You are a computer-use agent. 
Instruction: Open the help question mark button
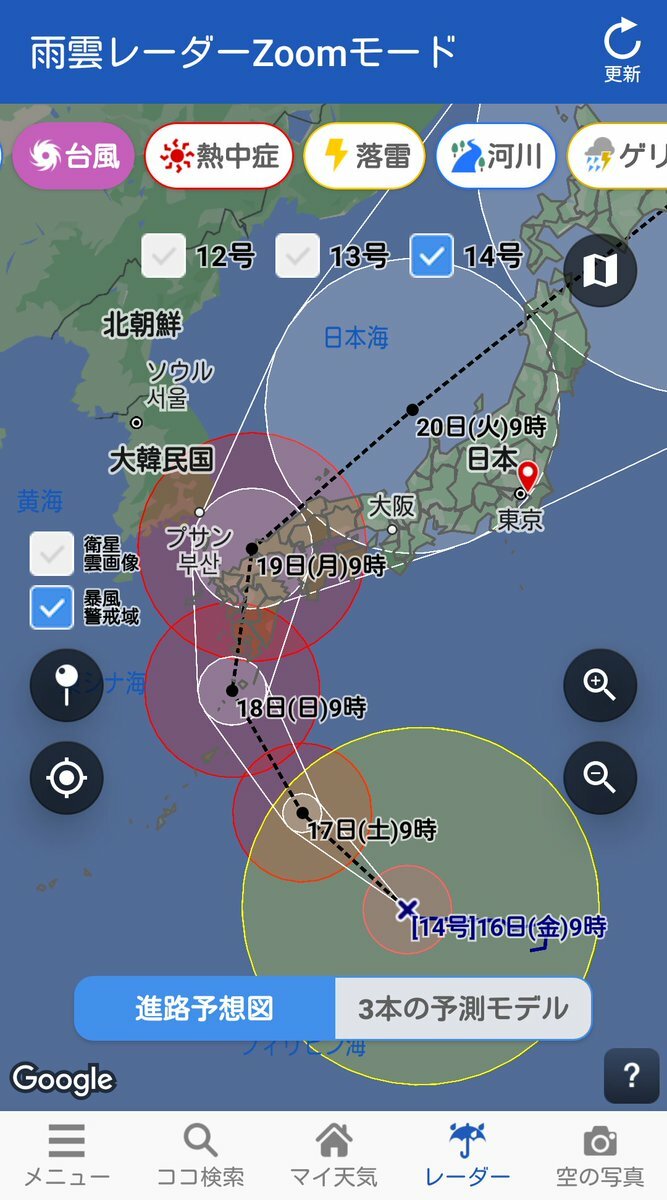click(631, 1076)
